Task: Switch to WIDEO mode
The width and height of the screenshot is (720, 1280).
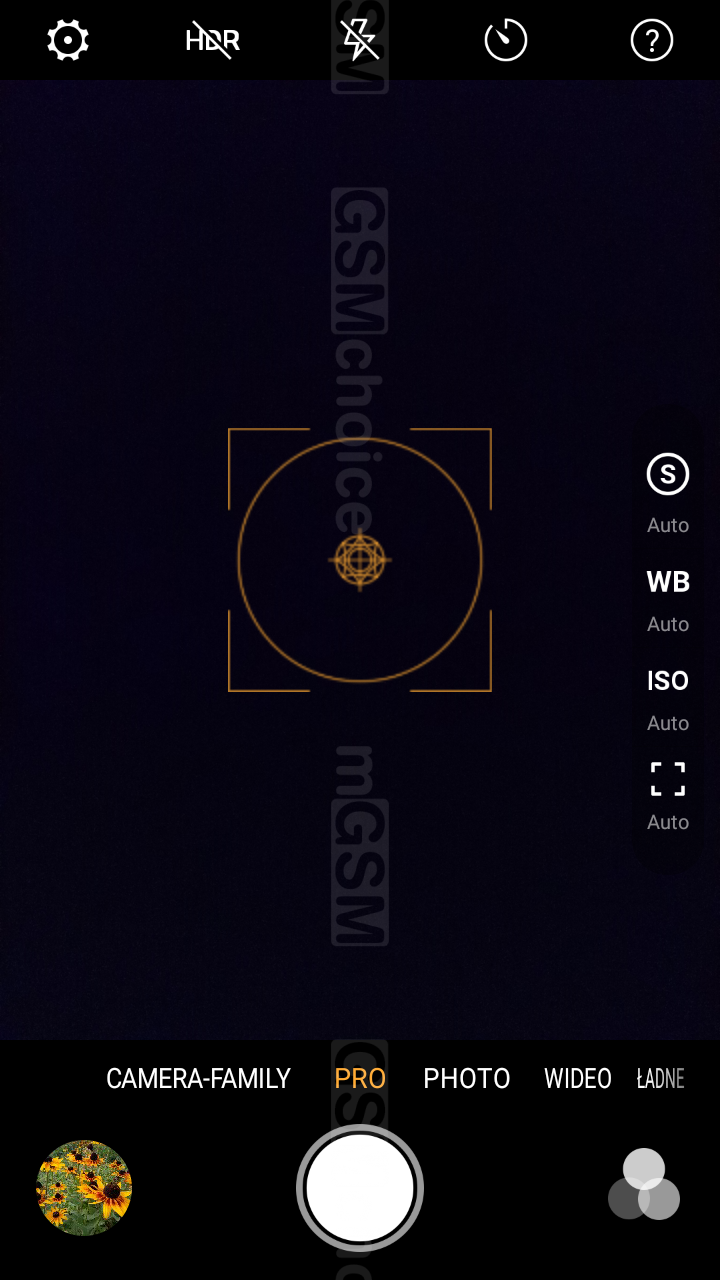Action: tap(577, 1079)
